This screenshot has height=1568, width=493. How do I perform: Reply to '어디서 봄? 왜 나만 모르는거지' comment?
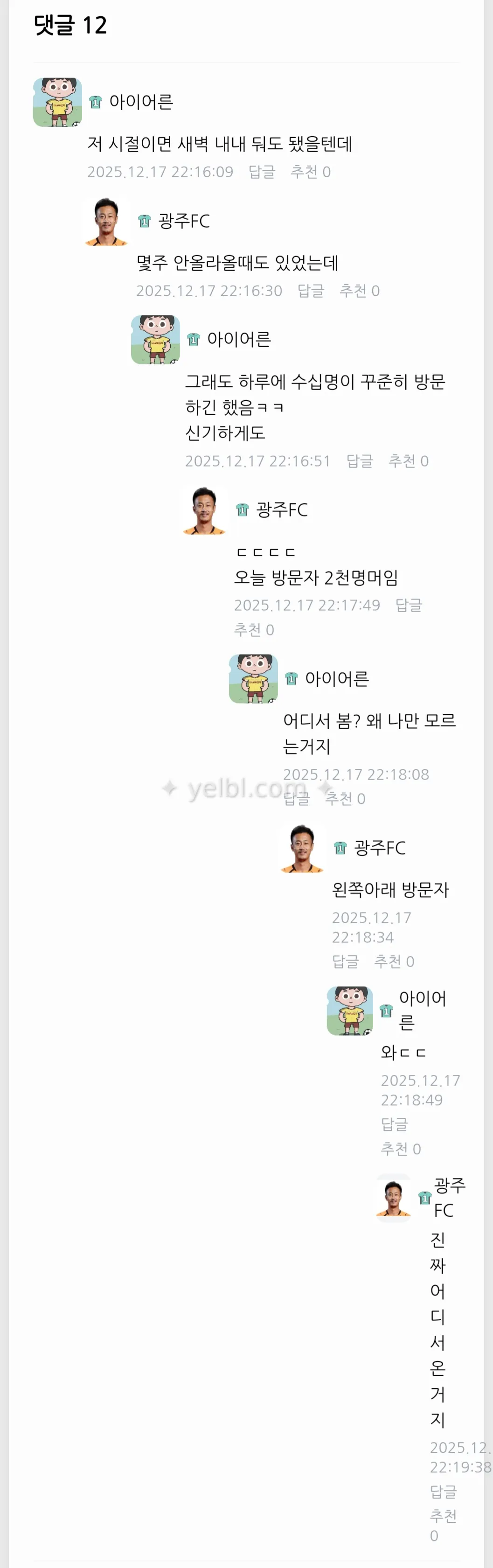(x=297, y=799)
